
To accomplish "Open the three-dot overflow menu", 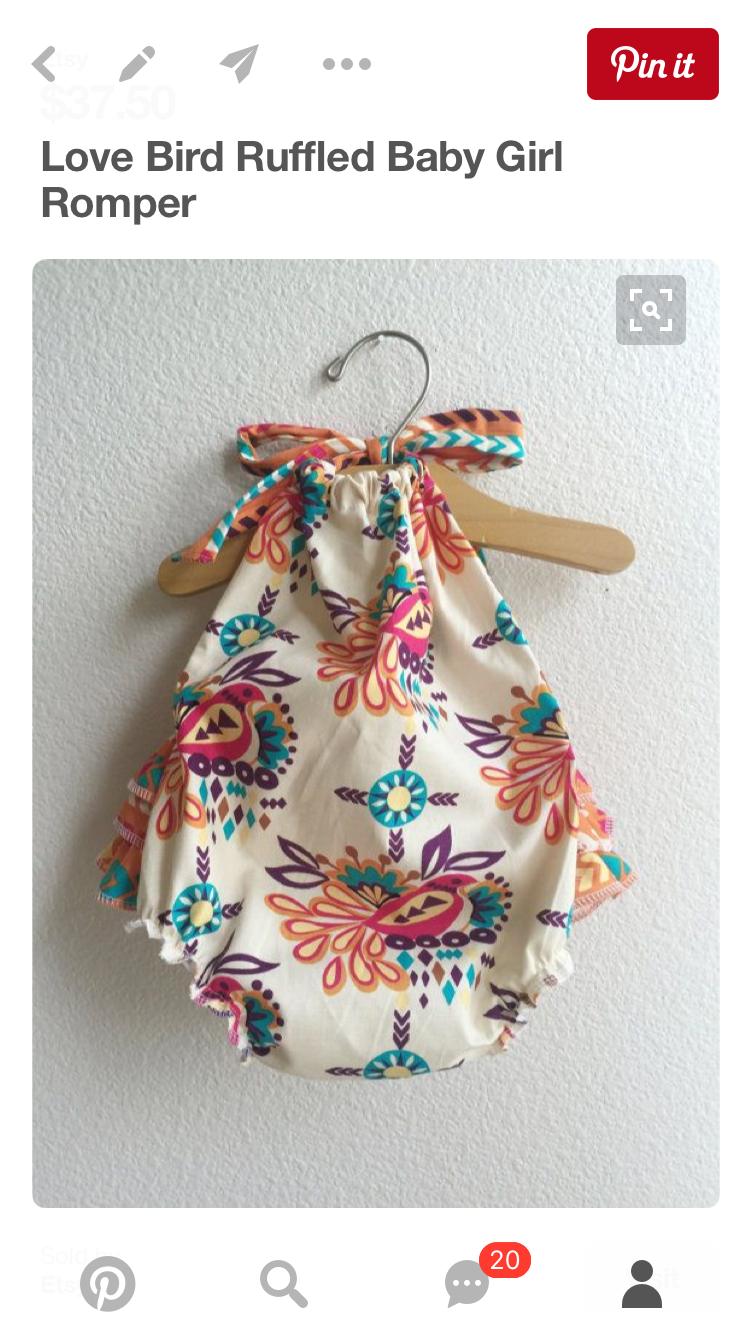I will (347, 64).
